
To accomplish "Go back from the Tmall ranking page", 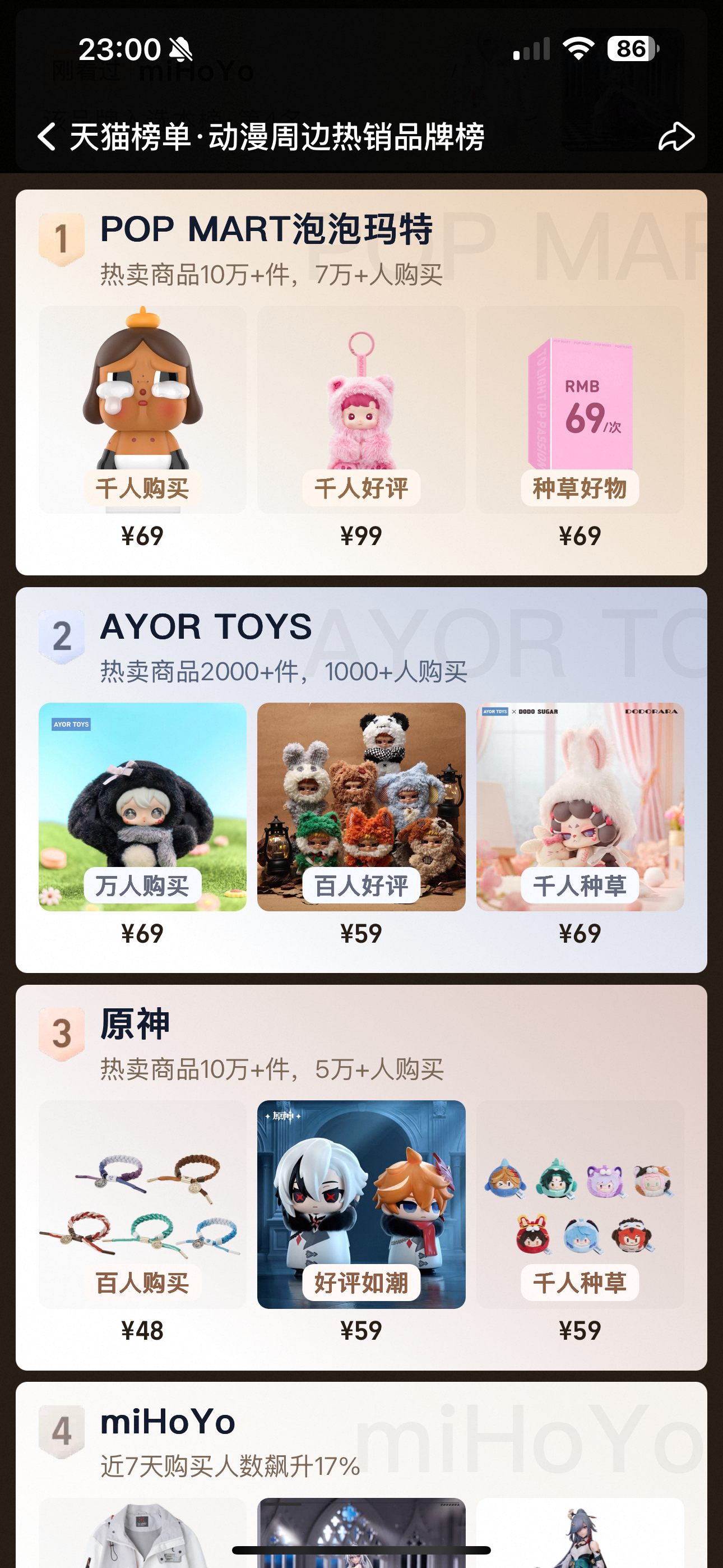I will pos(47,136).
